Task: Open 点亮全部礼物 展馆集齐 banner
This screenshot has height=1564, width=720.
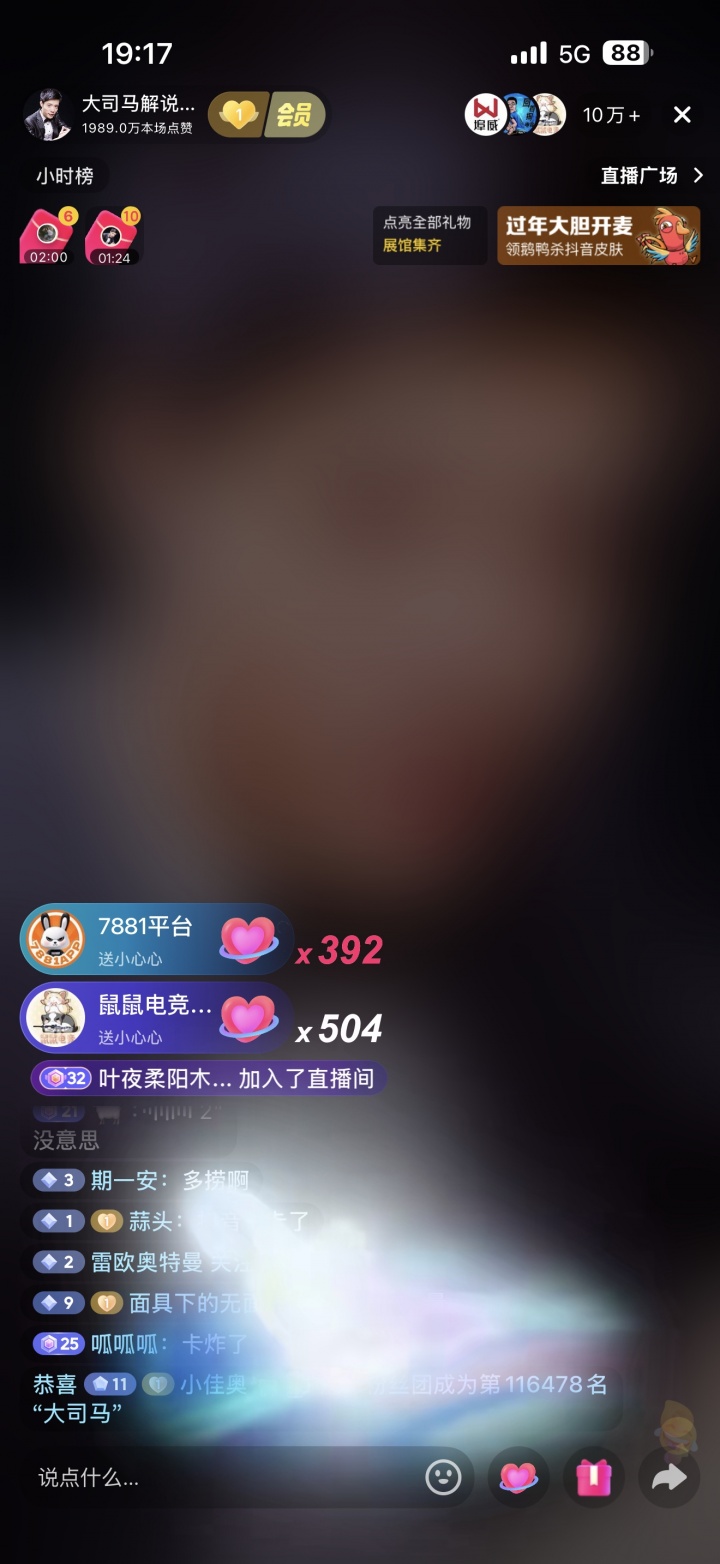Action: (x=428, y=234)
